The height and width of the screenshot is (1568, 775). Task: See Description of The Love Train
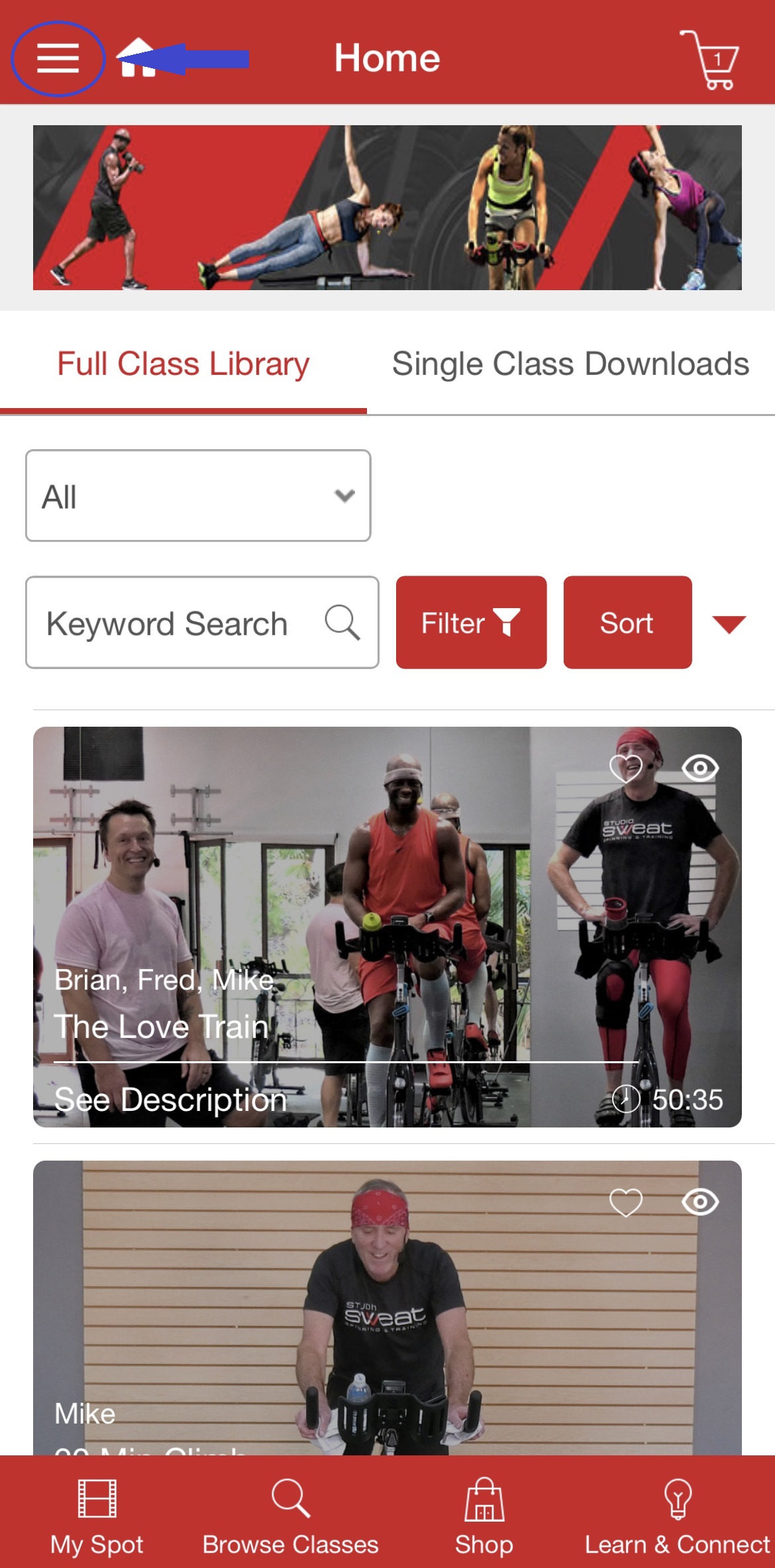(x=170, y=1100)
